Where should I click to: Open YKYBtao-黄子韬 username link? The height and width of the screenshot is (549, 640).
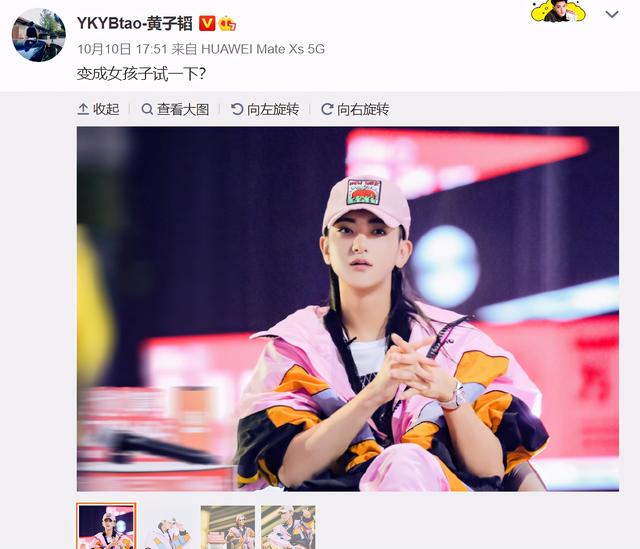tap(134, 23)
